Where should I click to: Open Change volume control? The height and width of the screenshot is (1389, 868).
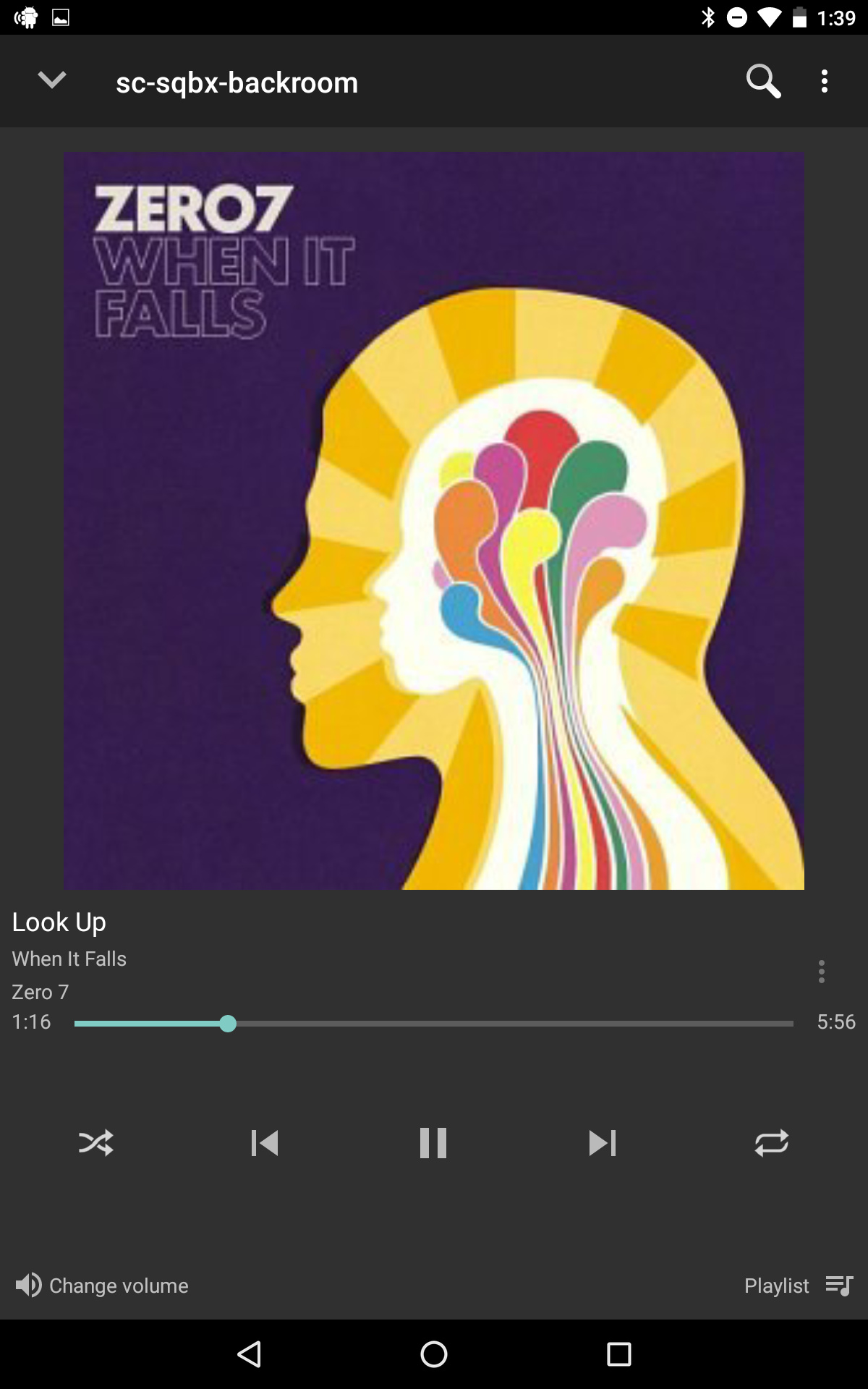[101, 1286]
